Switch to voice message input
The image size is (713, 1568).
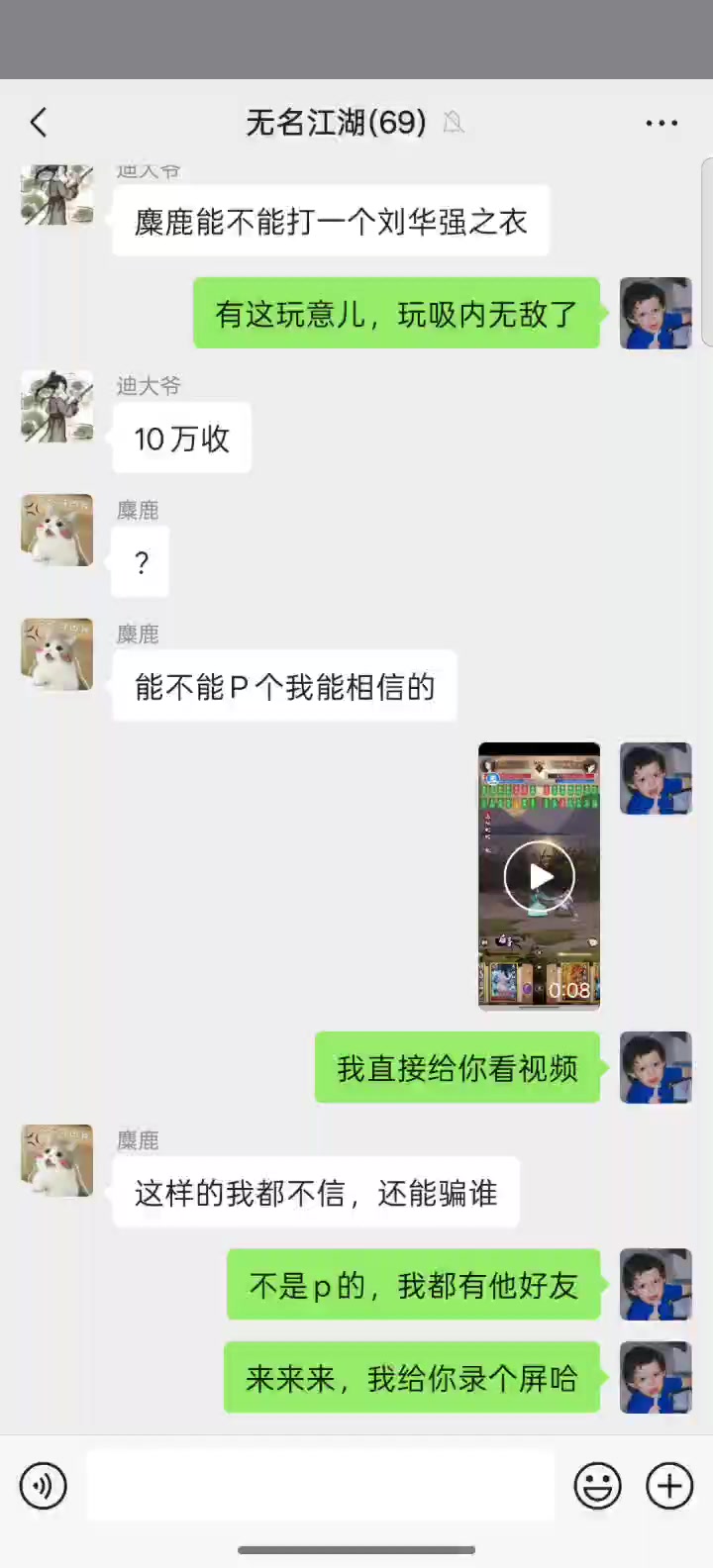click(x=43, y=1485)
